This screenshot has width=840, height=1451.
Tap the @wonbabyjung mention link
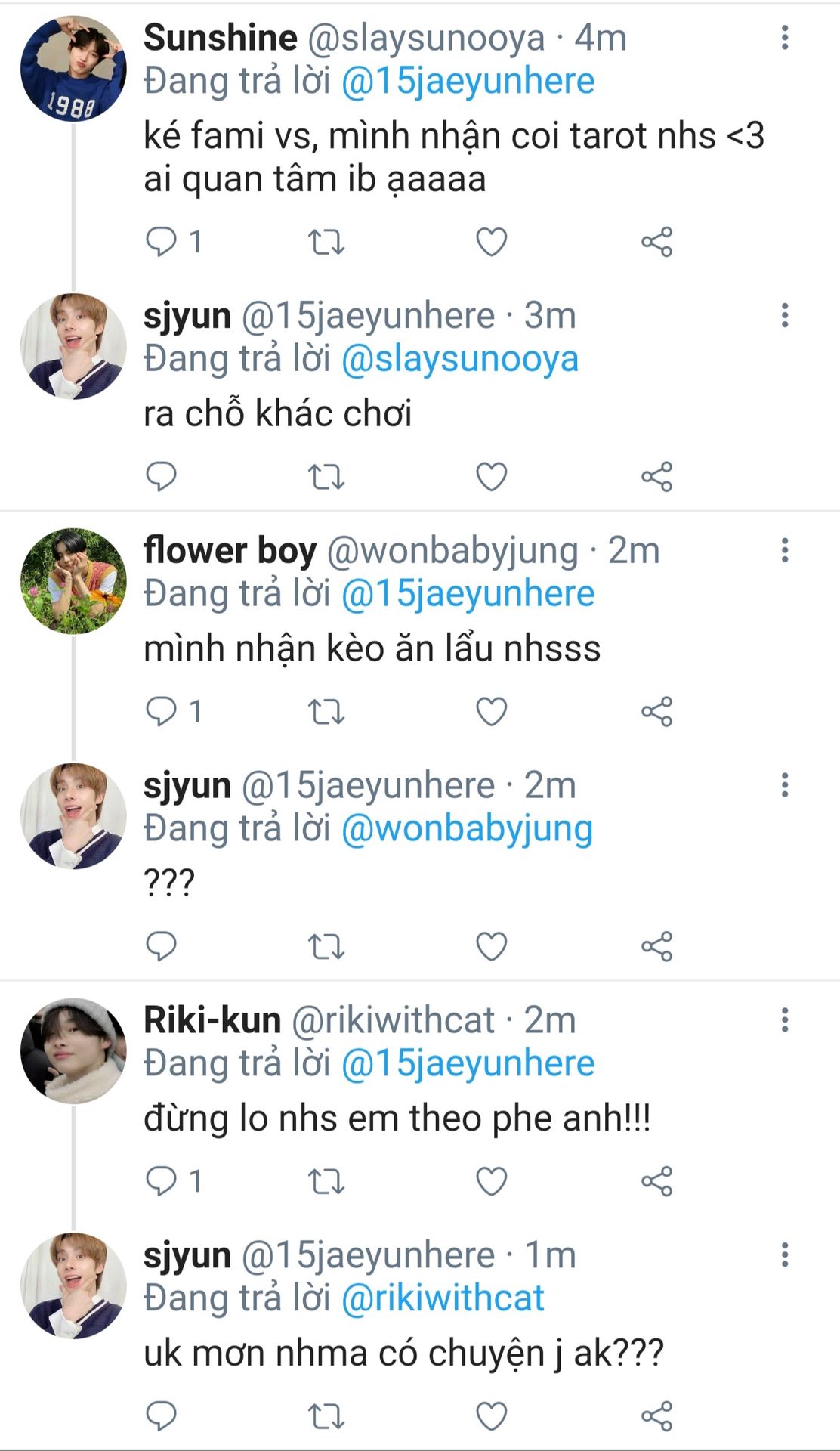pos(467,829)
